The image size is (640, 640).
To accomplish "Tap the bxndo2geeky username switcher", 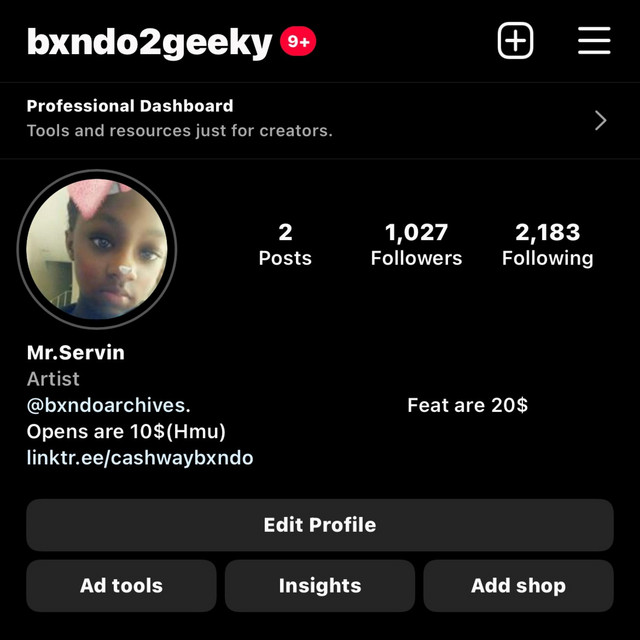I will pos(149,43).
